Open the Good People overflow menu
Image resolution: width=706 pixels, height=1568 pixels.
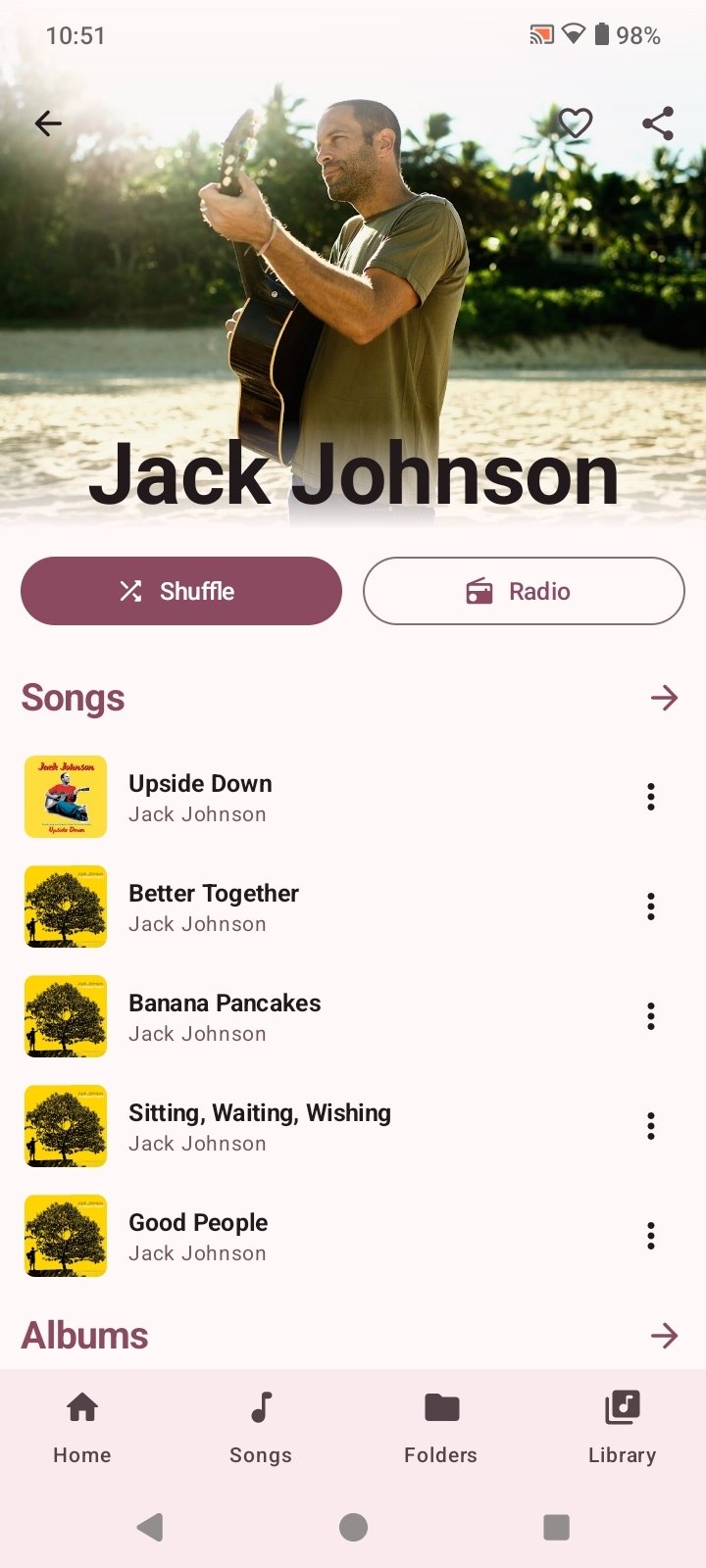click(x=650, y=1236)
